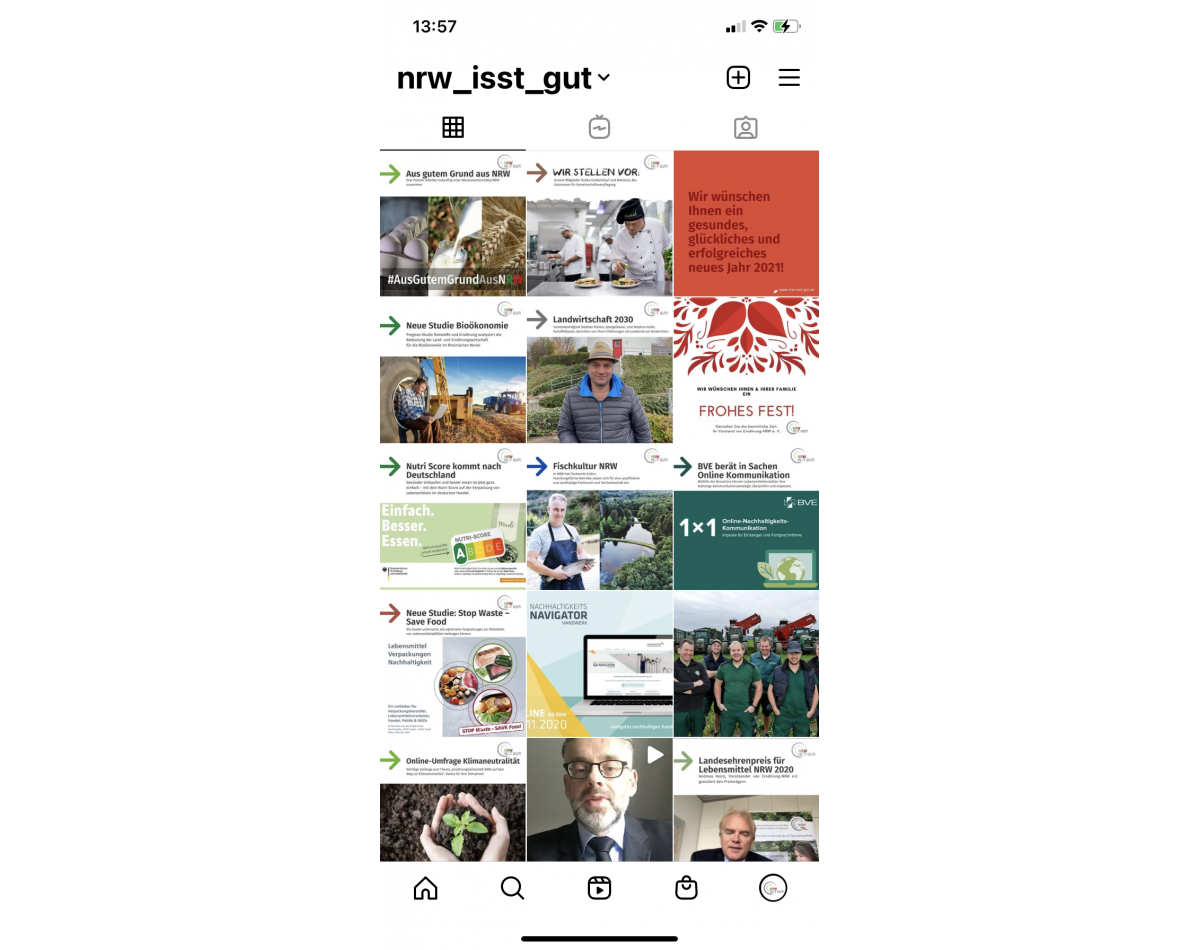Open the 'Aus gutem Grund aus NRW' post
1200x950 pixels.
pos(452,224)
